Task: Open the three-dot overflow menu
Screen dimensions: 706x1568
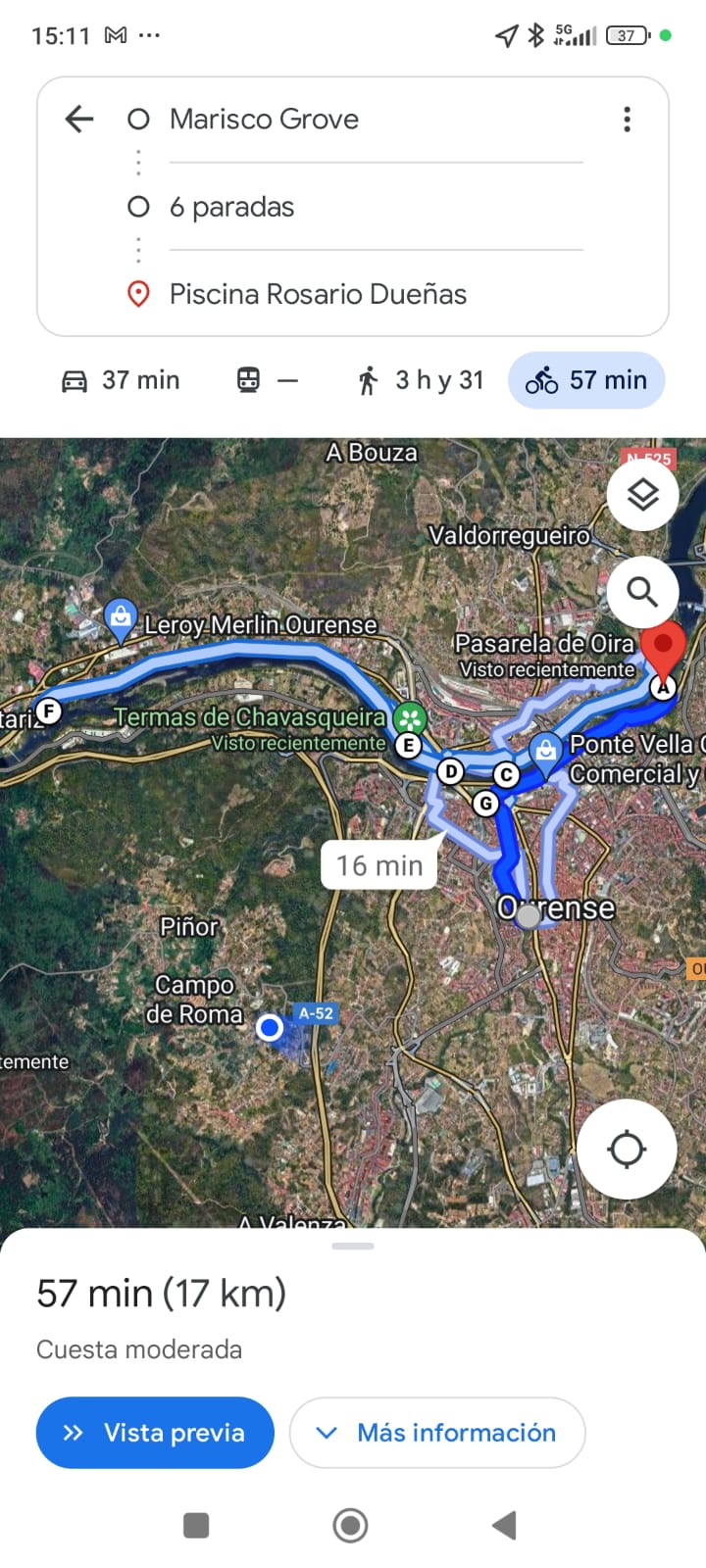Action: pos(628,120)
